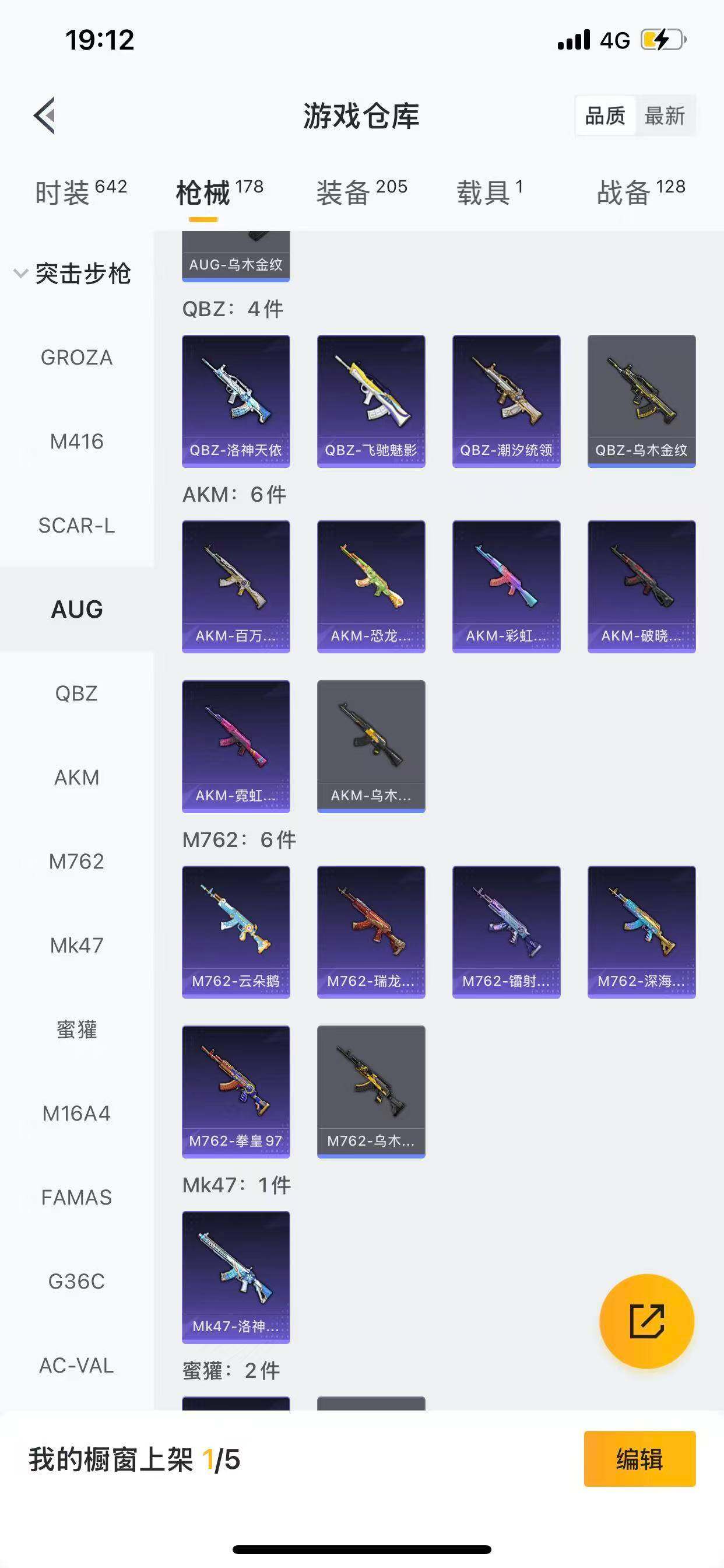This screenshot has width=724, height=1568.
Task: Sort items by 品质
Action: [x=605, y=116]
